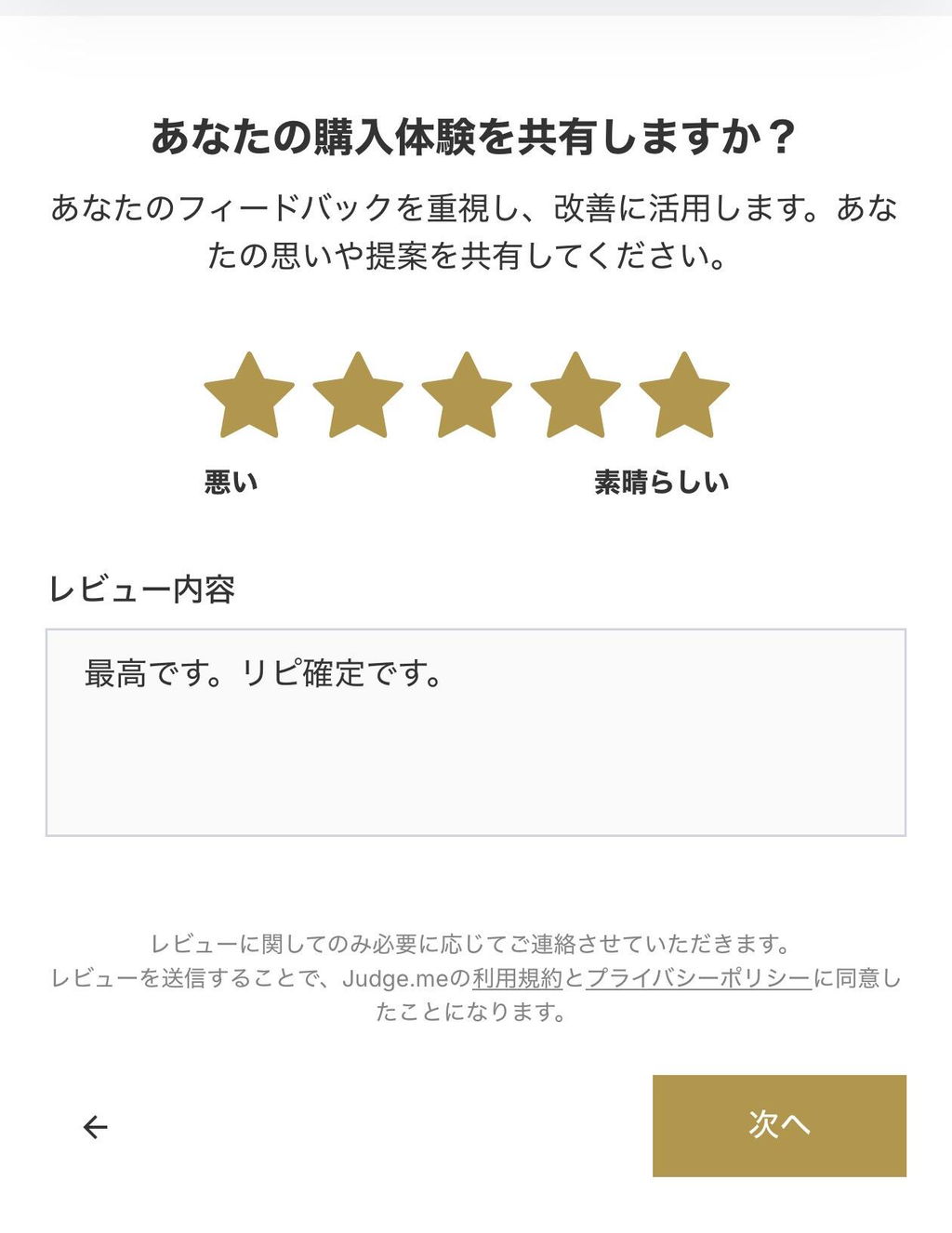The height and width of the screenshot is (1233, 952).
Task: Open the プライバシーポリシー link
Action: pos(698,978)
